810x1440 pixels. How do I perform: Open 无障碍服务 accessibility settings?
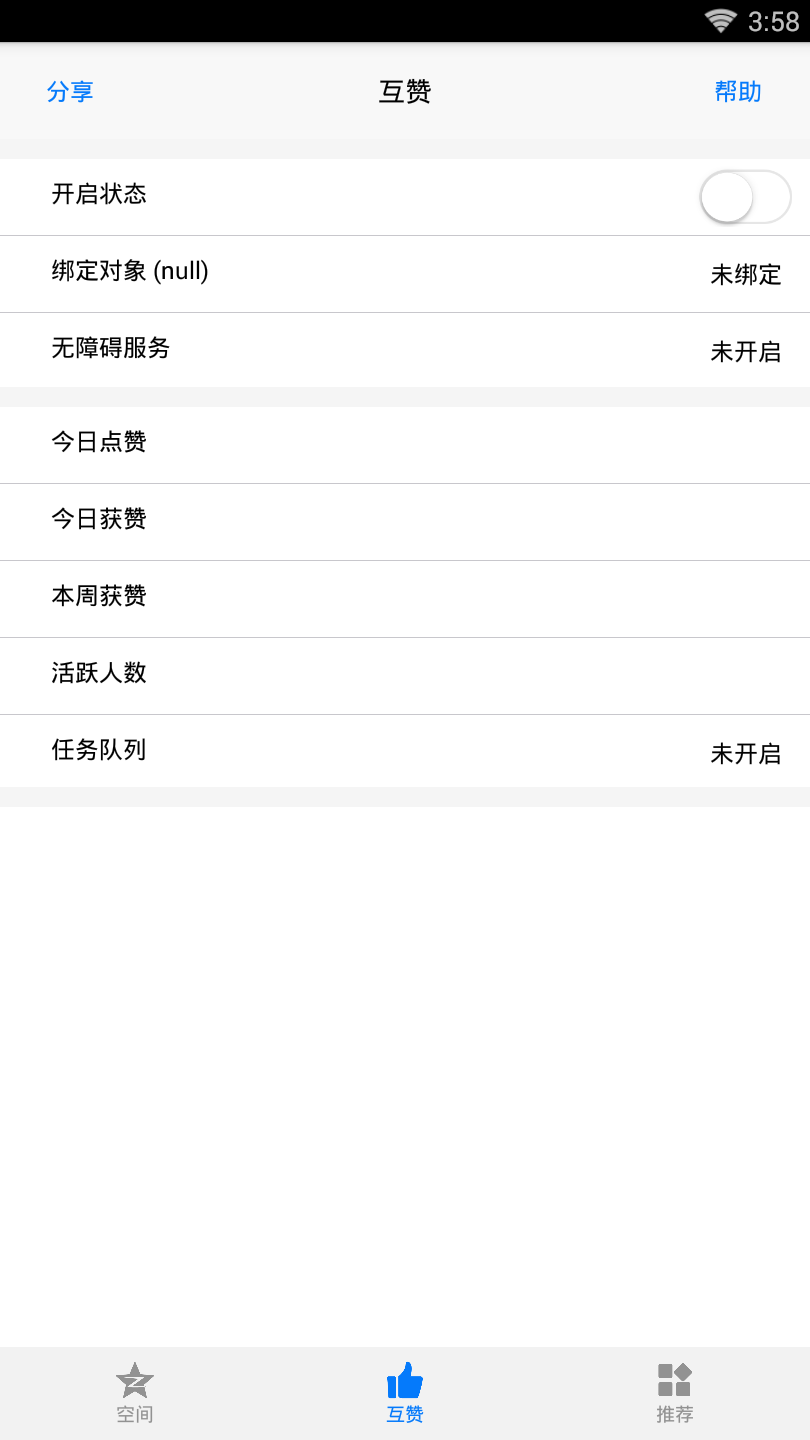click(x=405, y=350)
